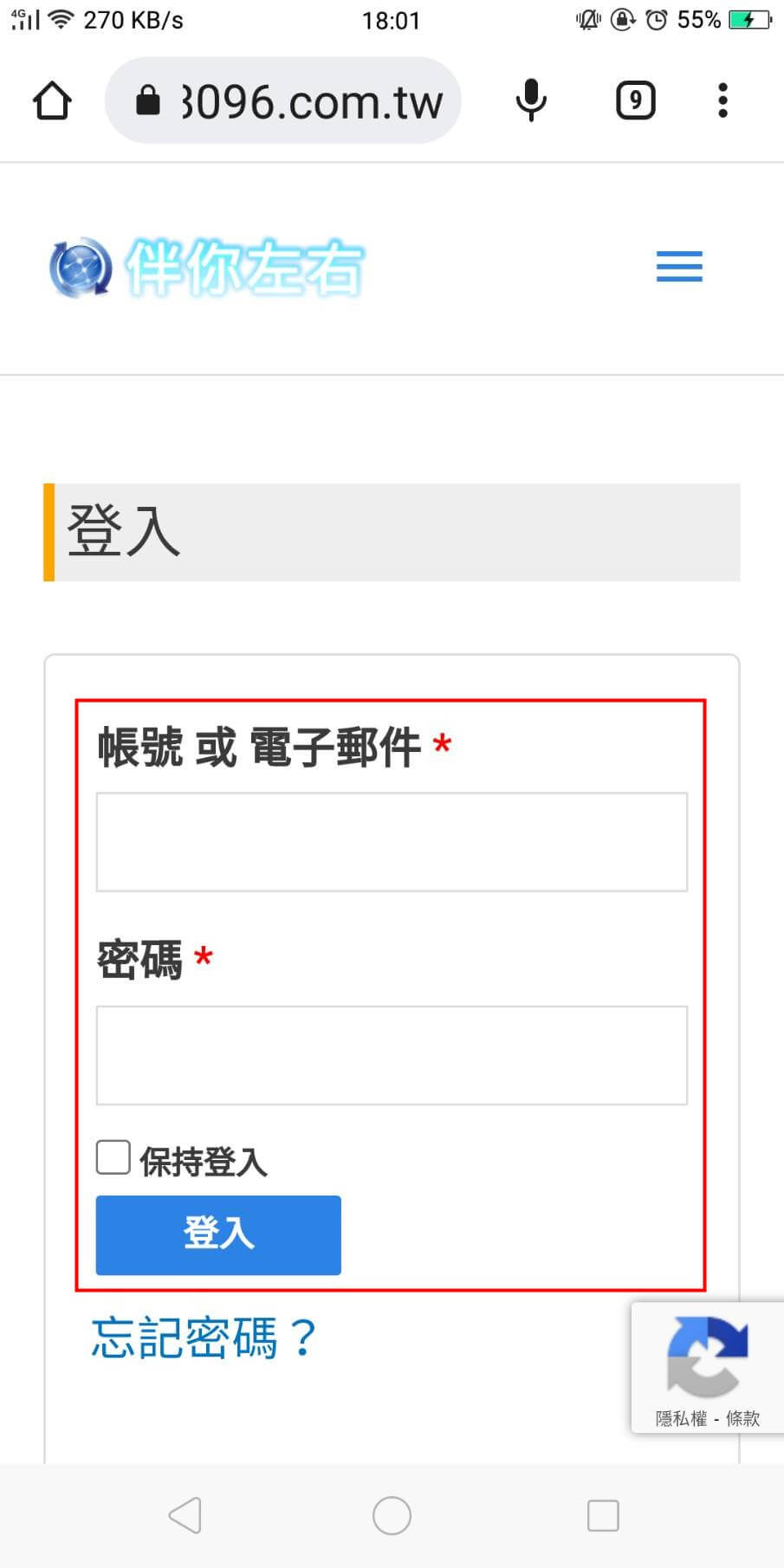
Task: Start voice search with the microphone
Action: 531,100
